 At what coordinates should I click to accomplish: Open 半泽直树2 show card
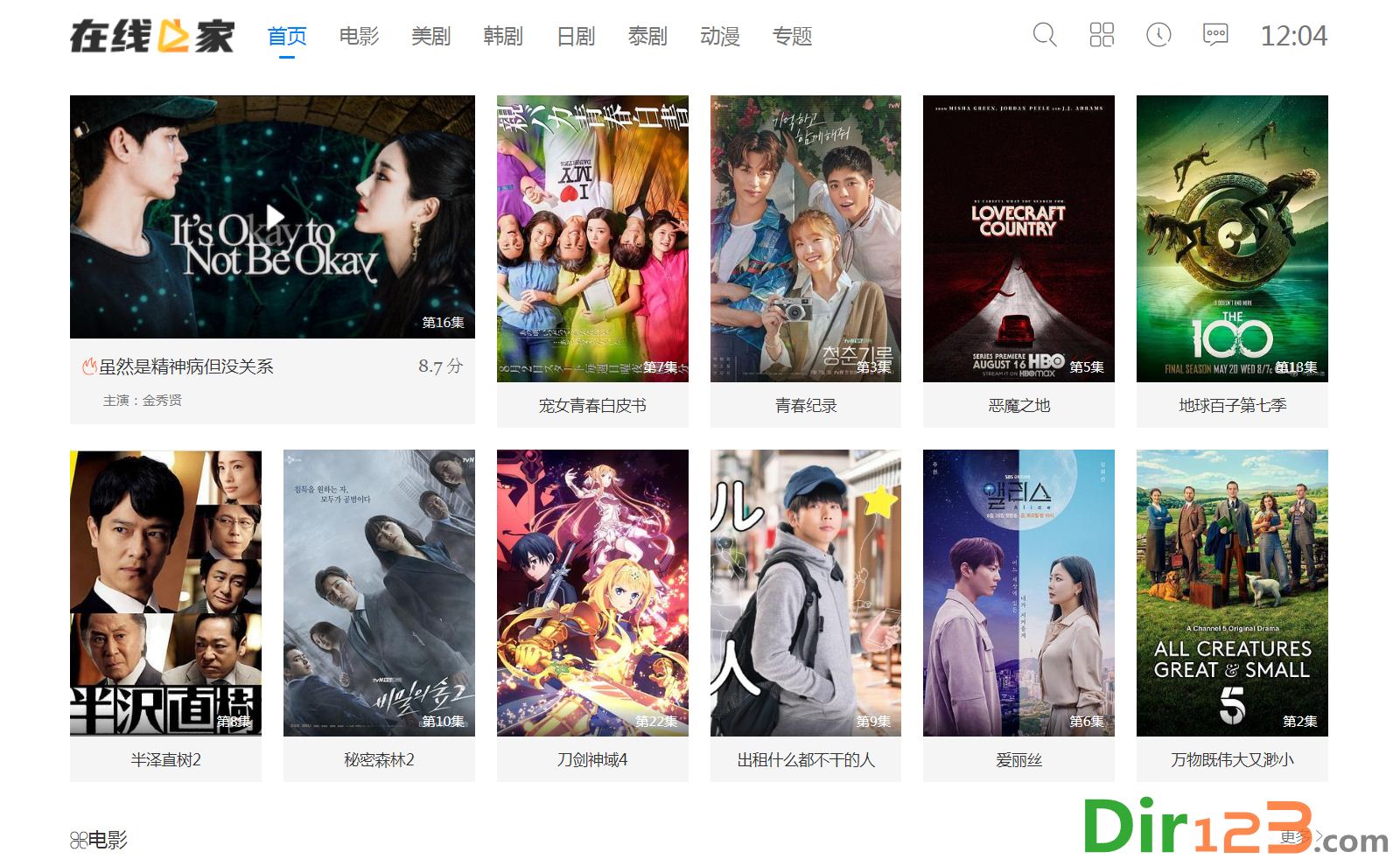click(165, 593)
